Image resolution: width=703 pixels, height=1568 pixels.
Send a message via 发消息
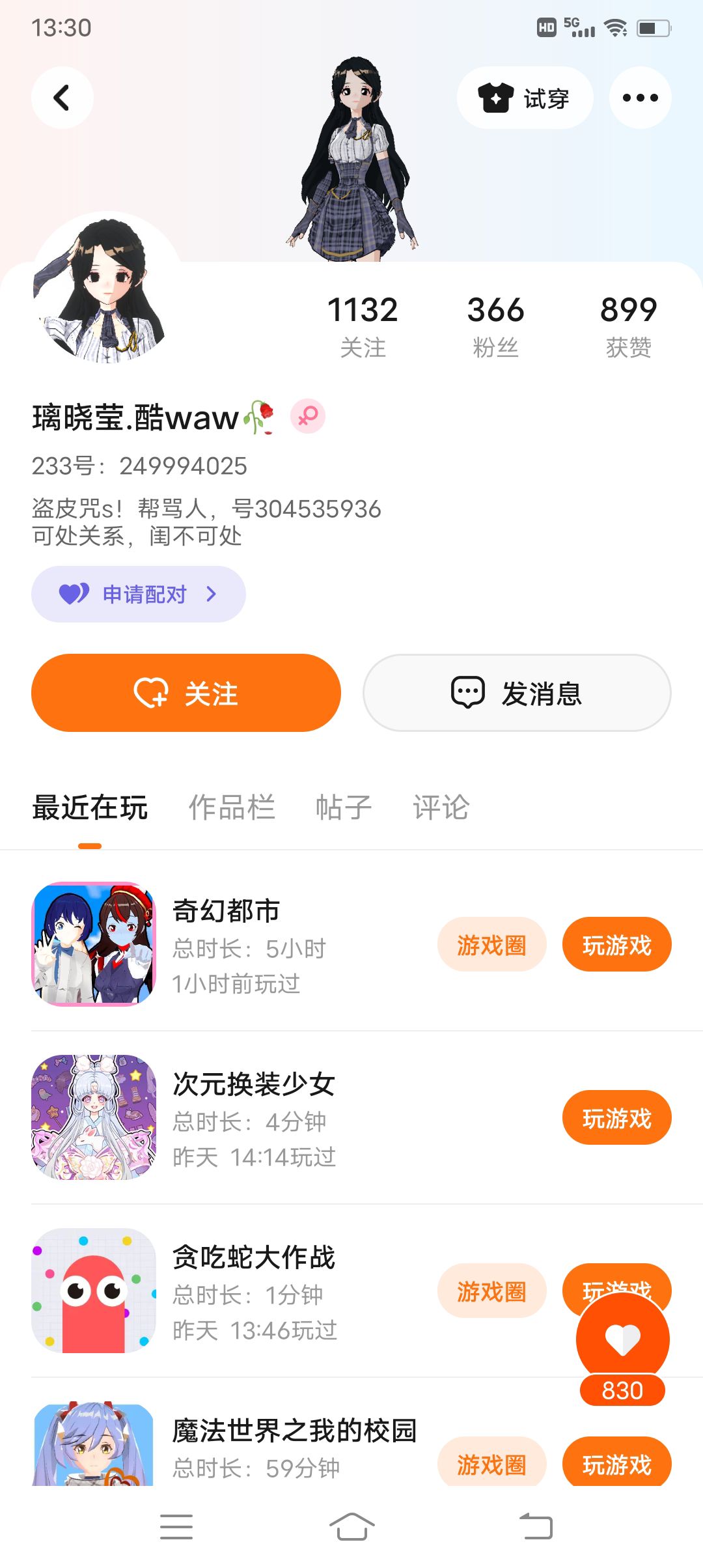pos(517,693)
